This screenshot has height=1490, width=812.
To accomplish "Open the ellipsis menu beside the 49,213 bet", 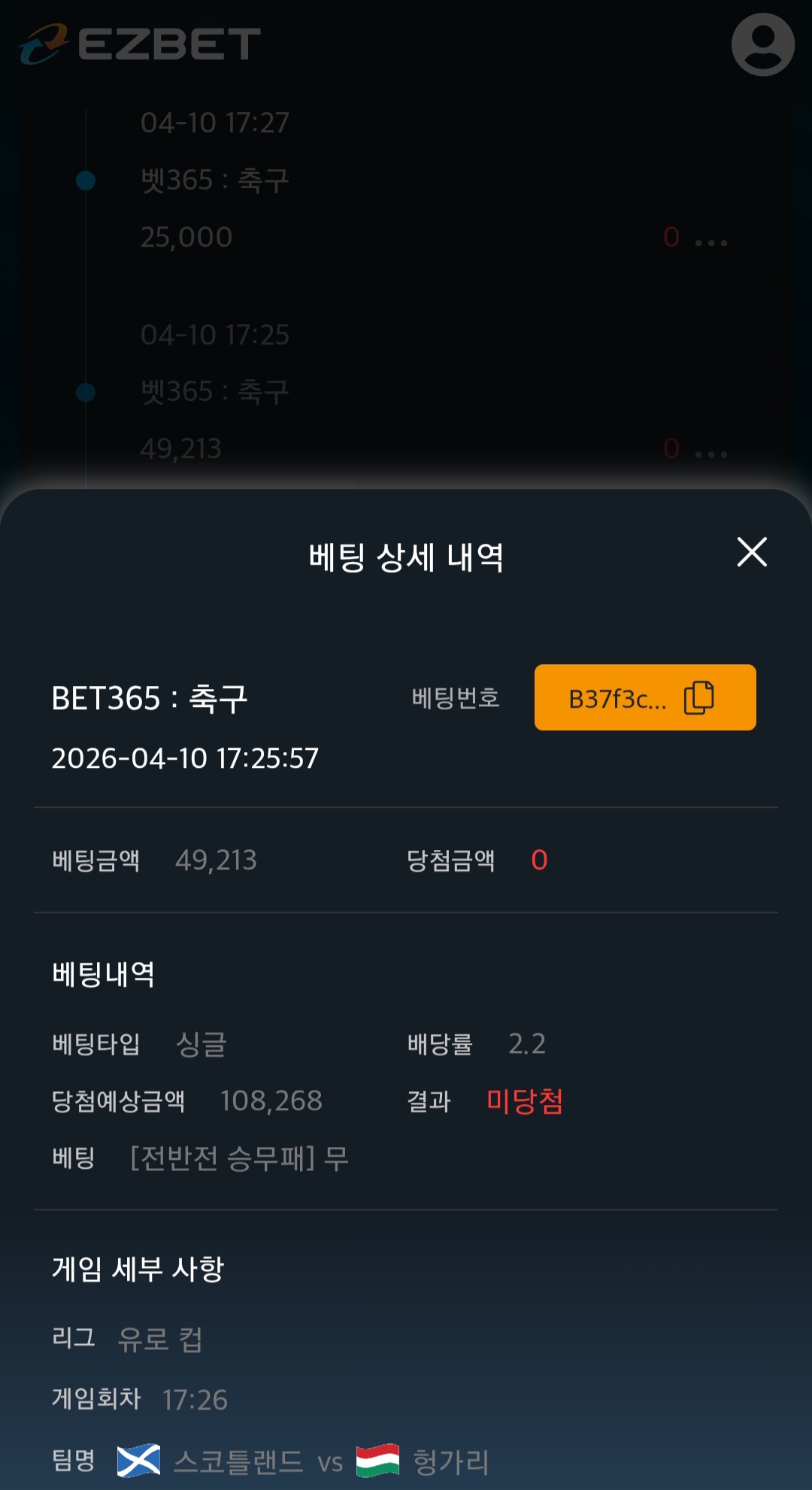I will pyautogui.click(x=710, y=451).
